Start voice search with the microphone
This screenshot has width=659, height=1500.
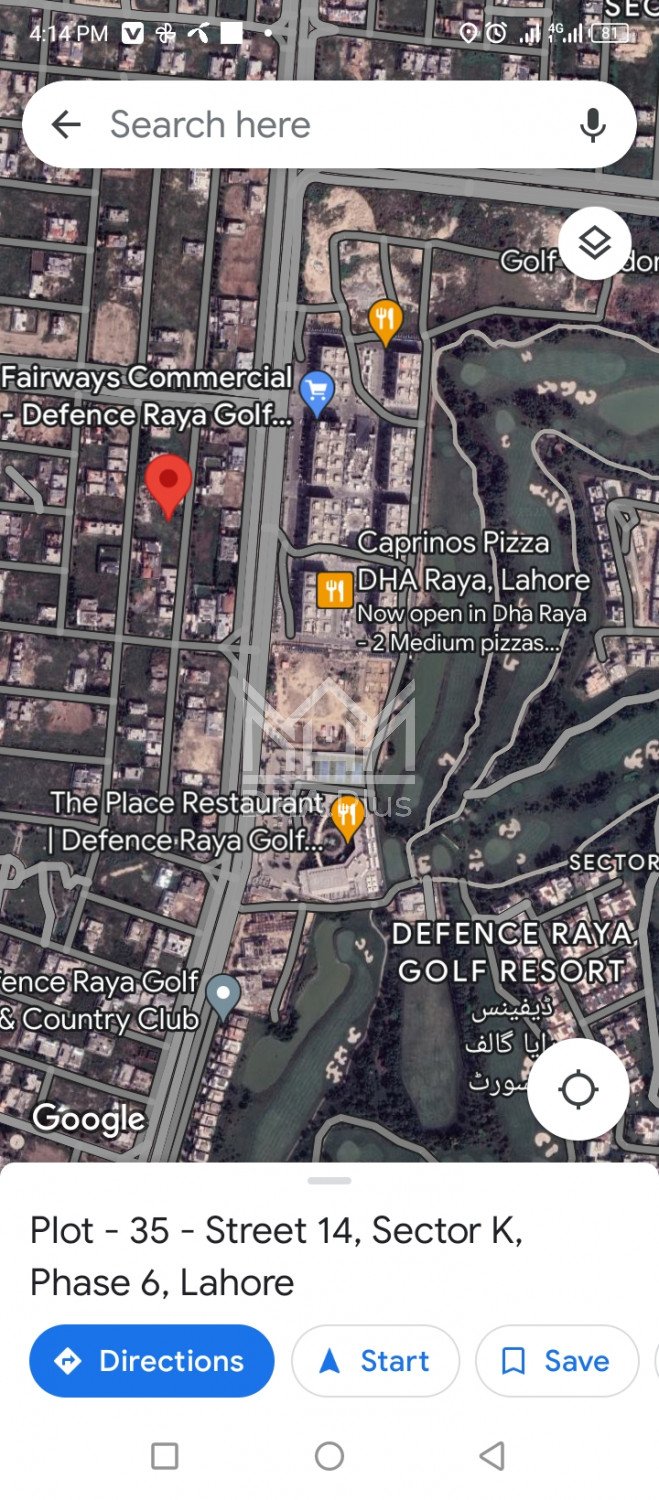(x=593, y=125)
